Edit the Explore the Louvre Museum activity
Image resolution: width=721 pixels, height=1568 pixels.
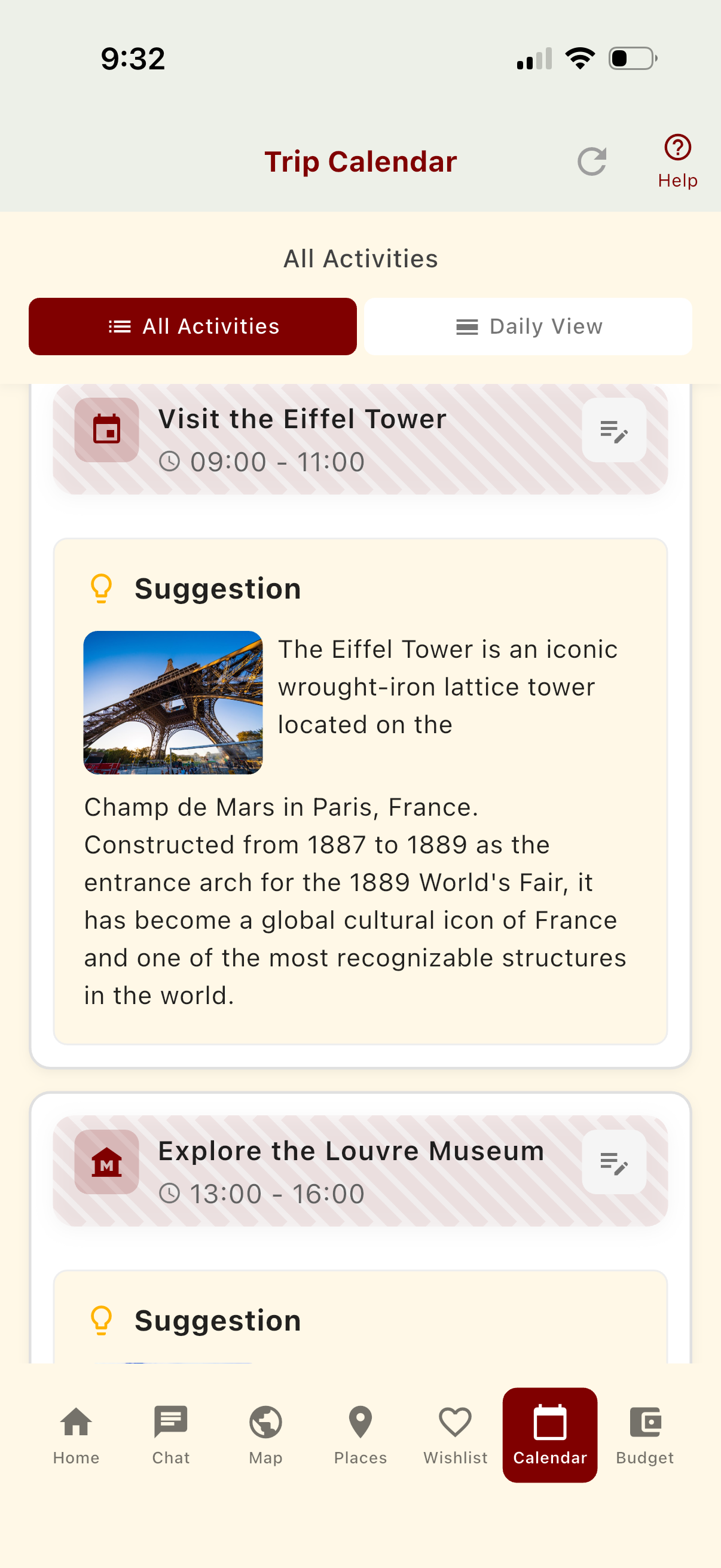coord(614,1163)
